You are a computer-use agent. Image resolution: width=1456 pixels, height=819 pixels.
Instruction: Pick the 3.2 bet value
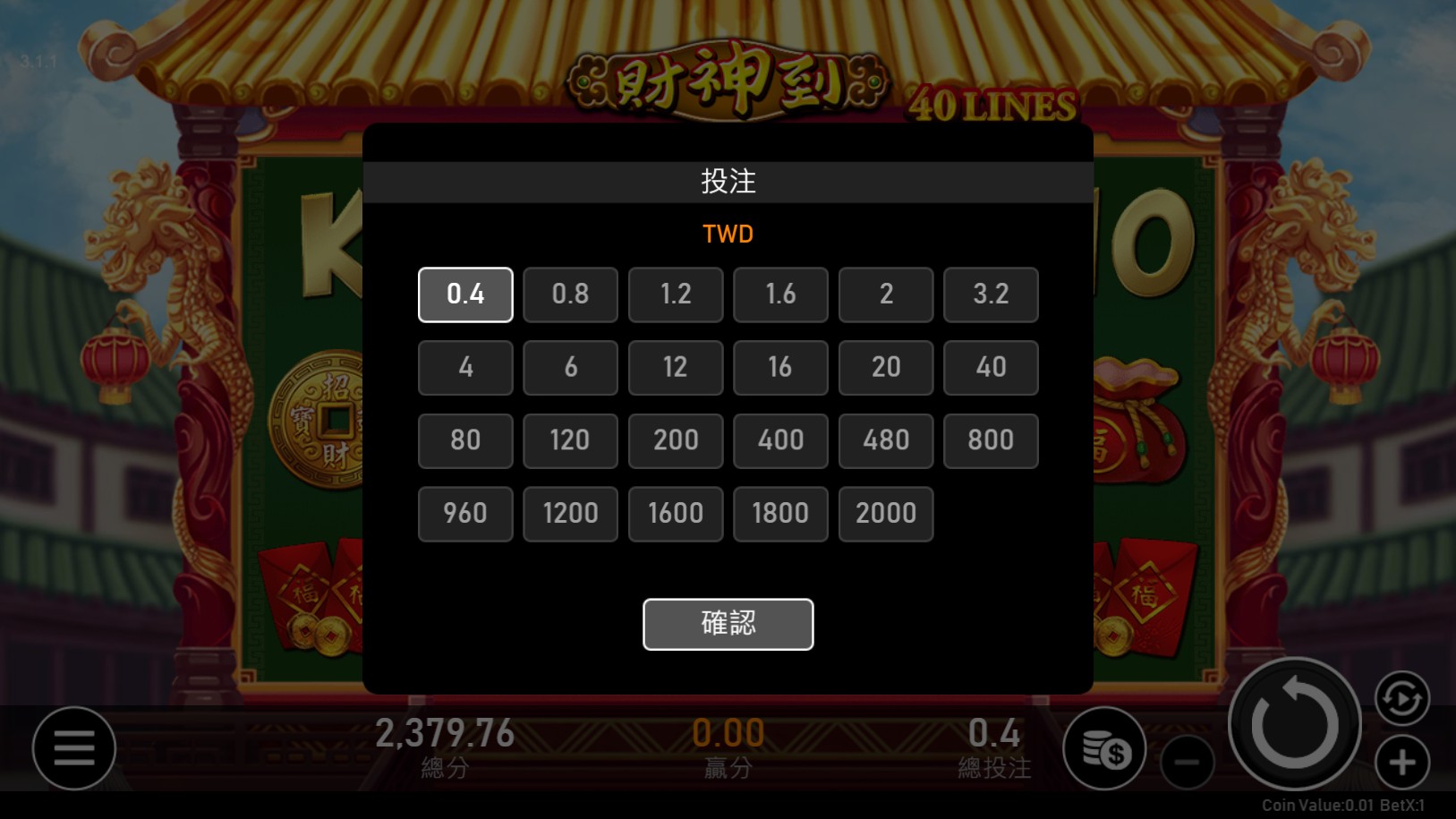click(x=991, y=294)
